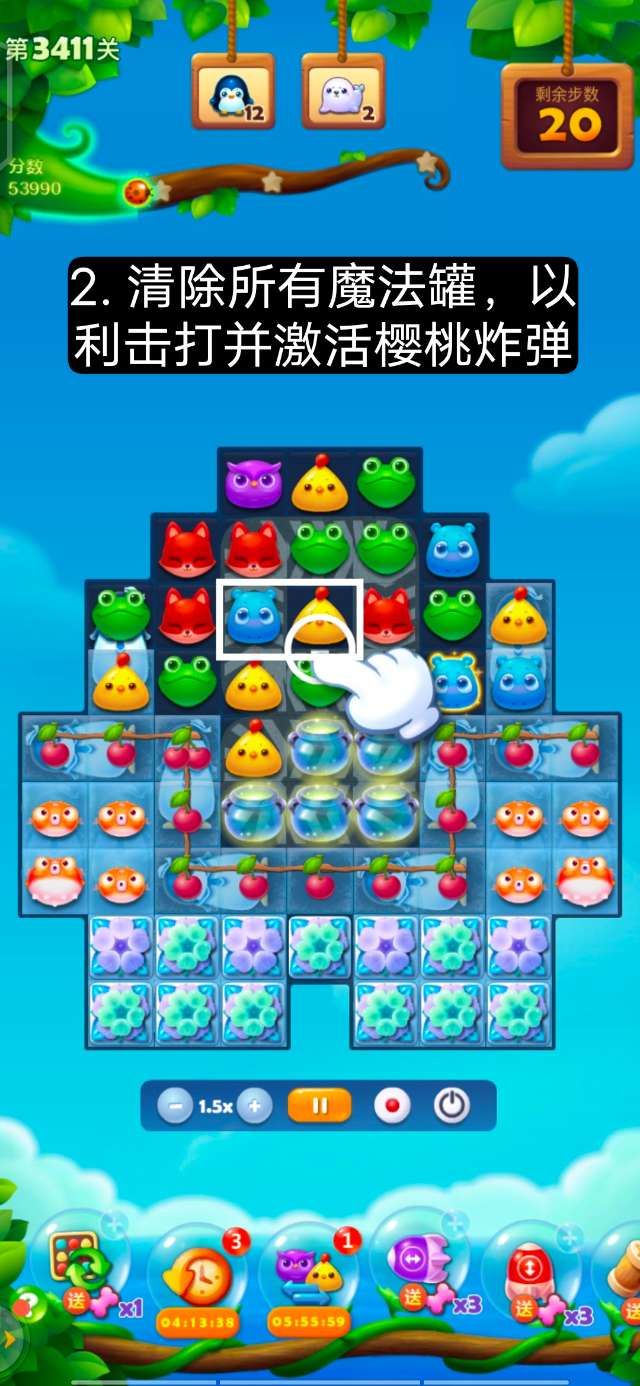Tap the highlighted blue hippo on the board
Viewport: 640px width, 1386px height.
tap(252, 618)
